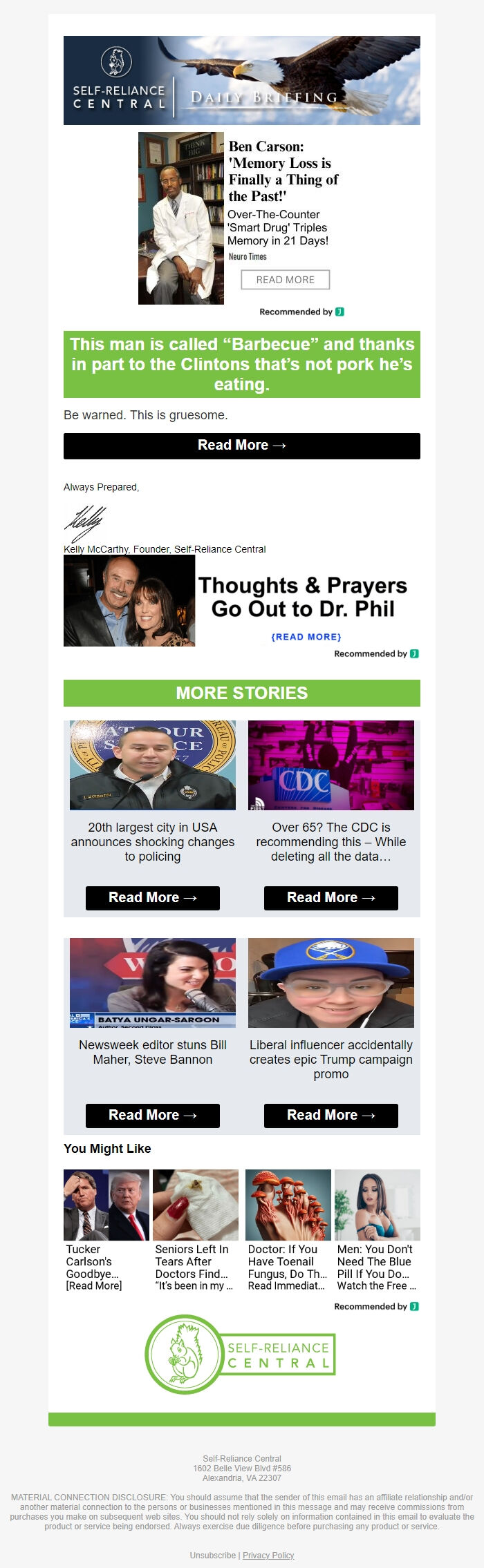Open the CDC story image
Screen dimensions: 484x1568
coord(331,765)
